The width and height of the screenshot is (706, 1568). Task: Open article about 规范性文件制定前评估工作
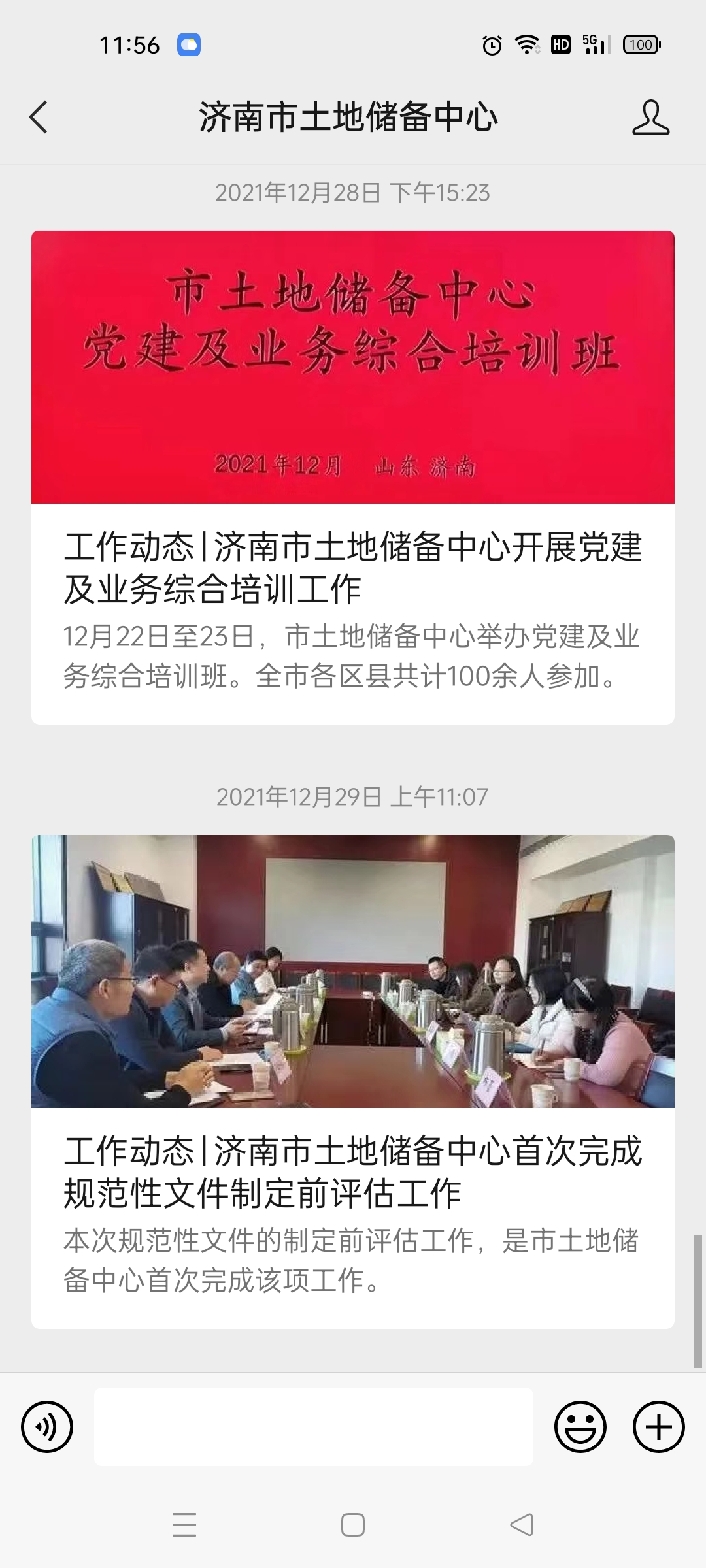coord(353,1171)
